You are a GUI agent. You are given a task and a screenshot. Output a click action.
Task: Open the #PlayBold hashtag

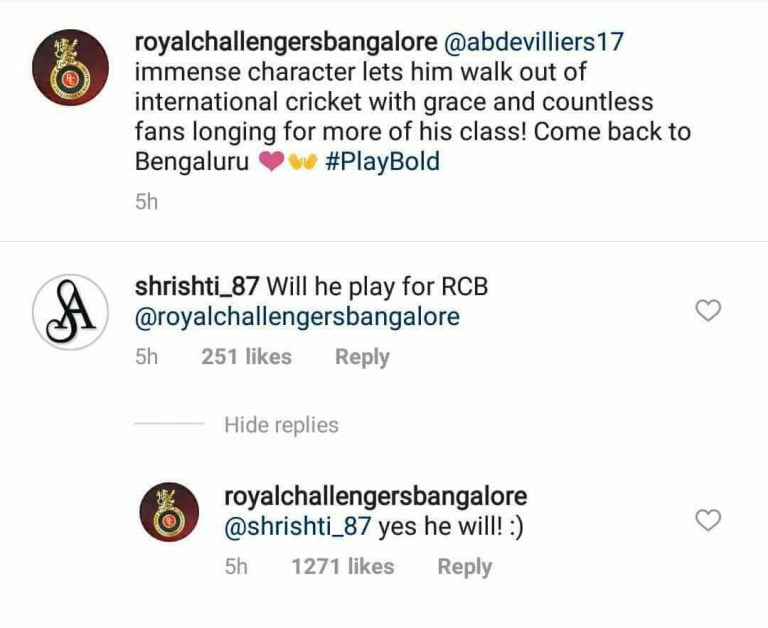383,162
